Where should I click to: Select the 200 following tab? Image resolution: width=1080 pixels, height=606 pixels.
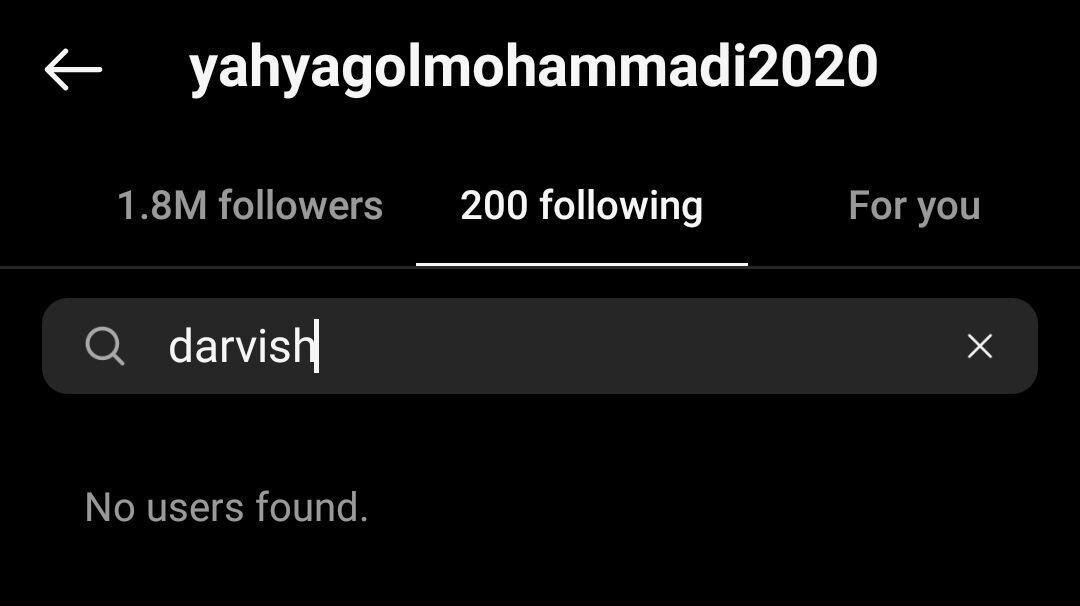[x=581, y=206]
